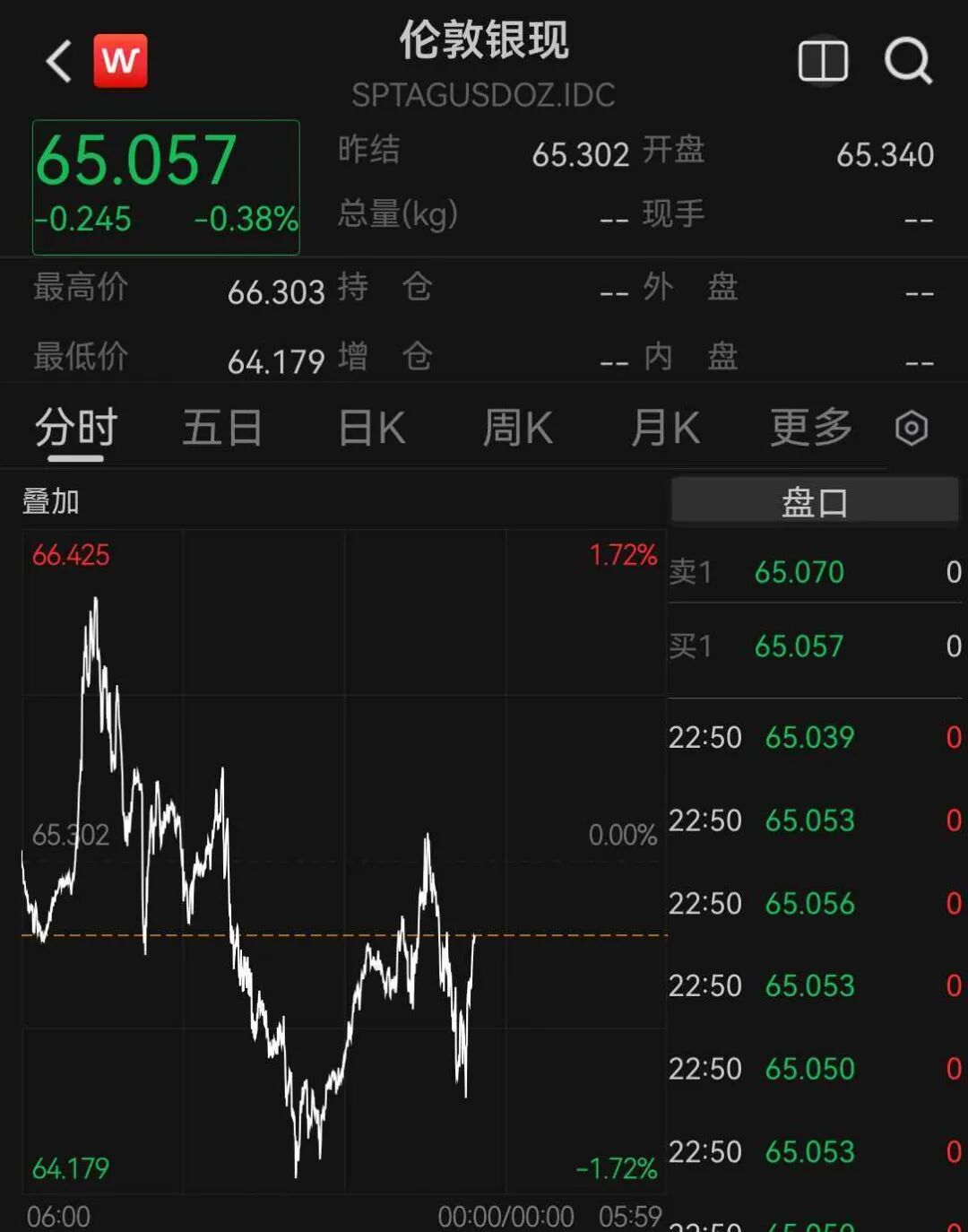Viewport: 968px width, 1232px height.
Task: Switch to the 日K tab
Action: tap(371, 428)
